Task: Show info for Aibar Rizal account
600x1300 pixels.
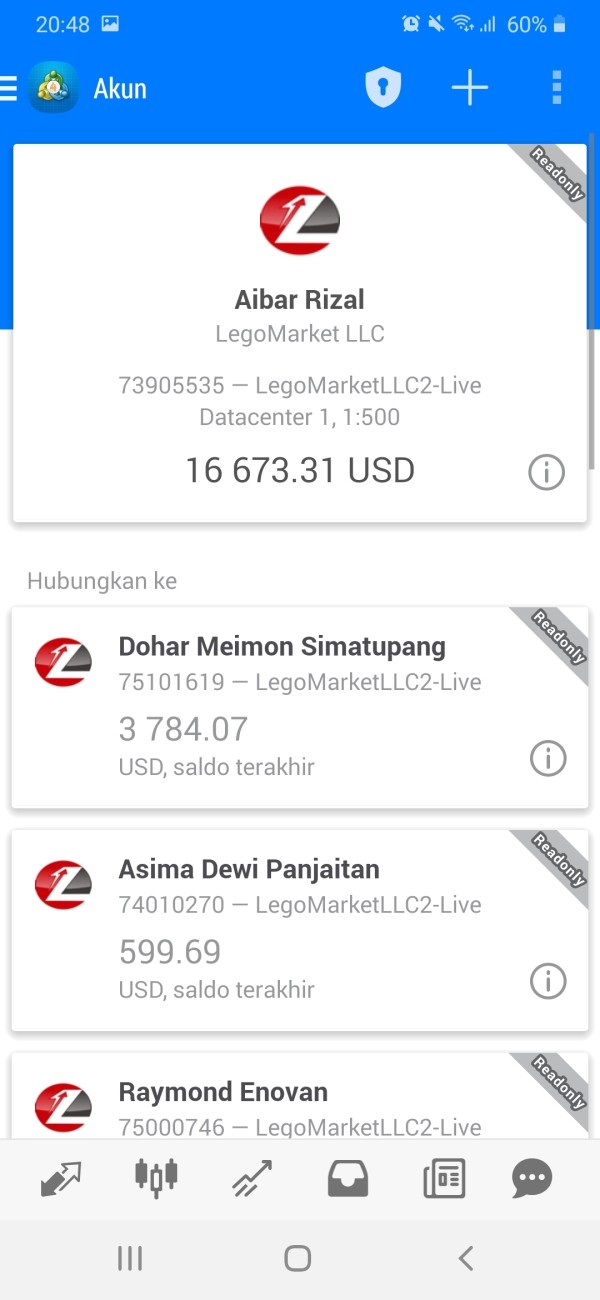Action: pos(546,473)
